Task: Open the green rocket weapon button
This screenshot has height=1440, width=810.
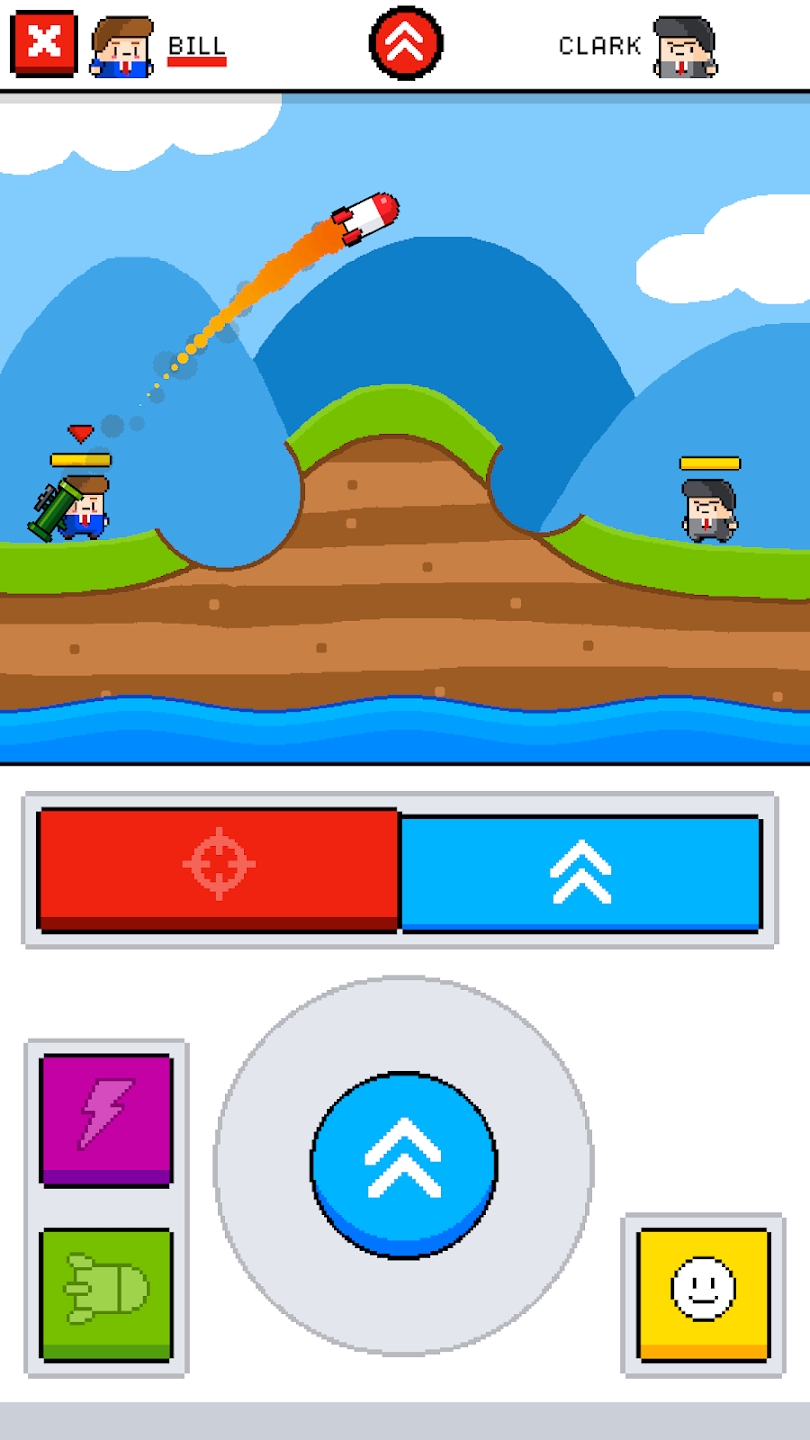Action: [x=106, y=1294]
